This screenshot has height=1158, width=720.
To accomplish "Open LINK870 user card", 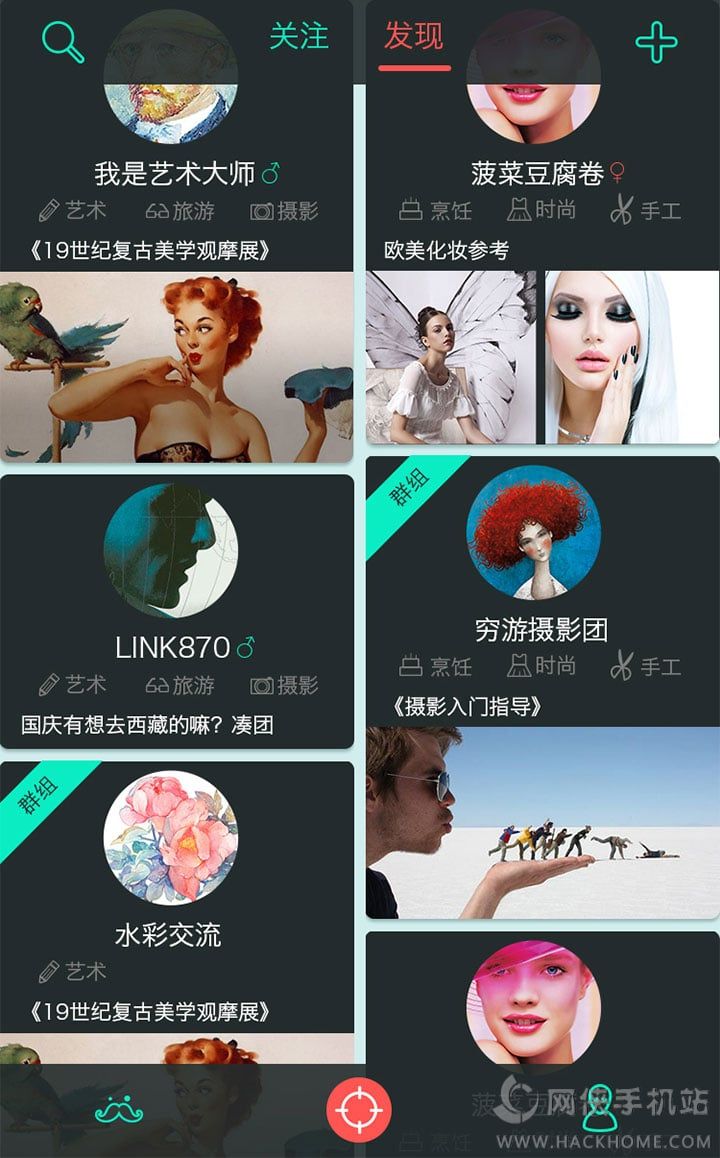I will [174, 647].
